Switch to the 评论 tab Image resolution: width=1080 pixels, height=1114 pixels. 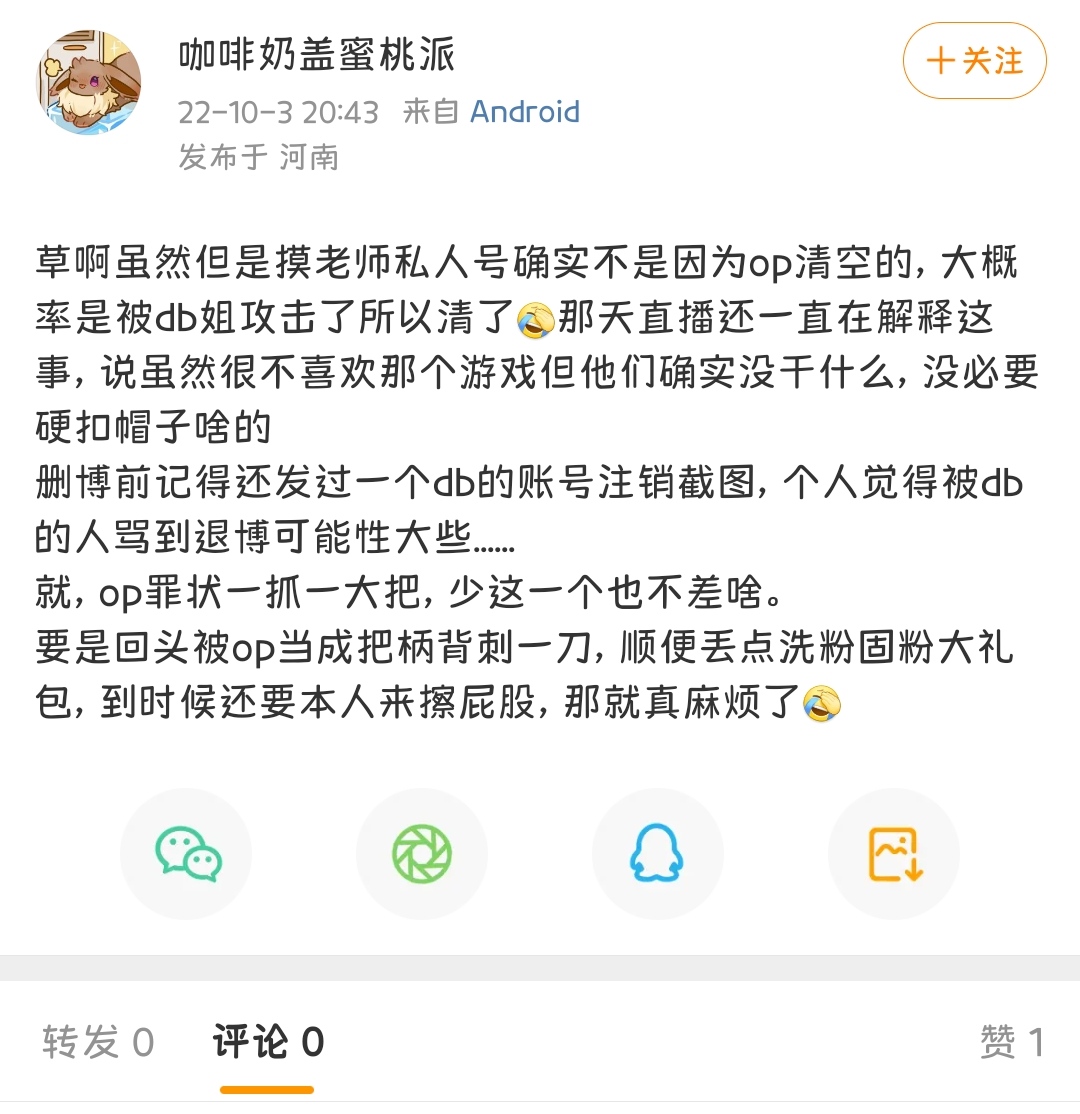[268, 1043]
